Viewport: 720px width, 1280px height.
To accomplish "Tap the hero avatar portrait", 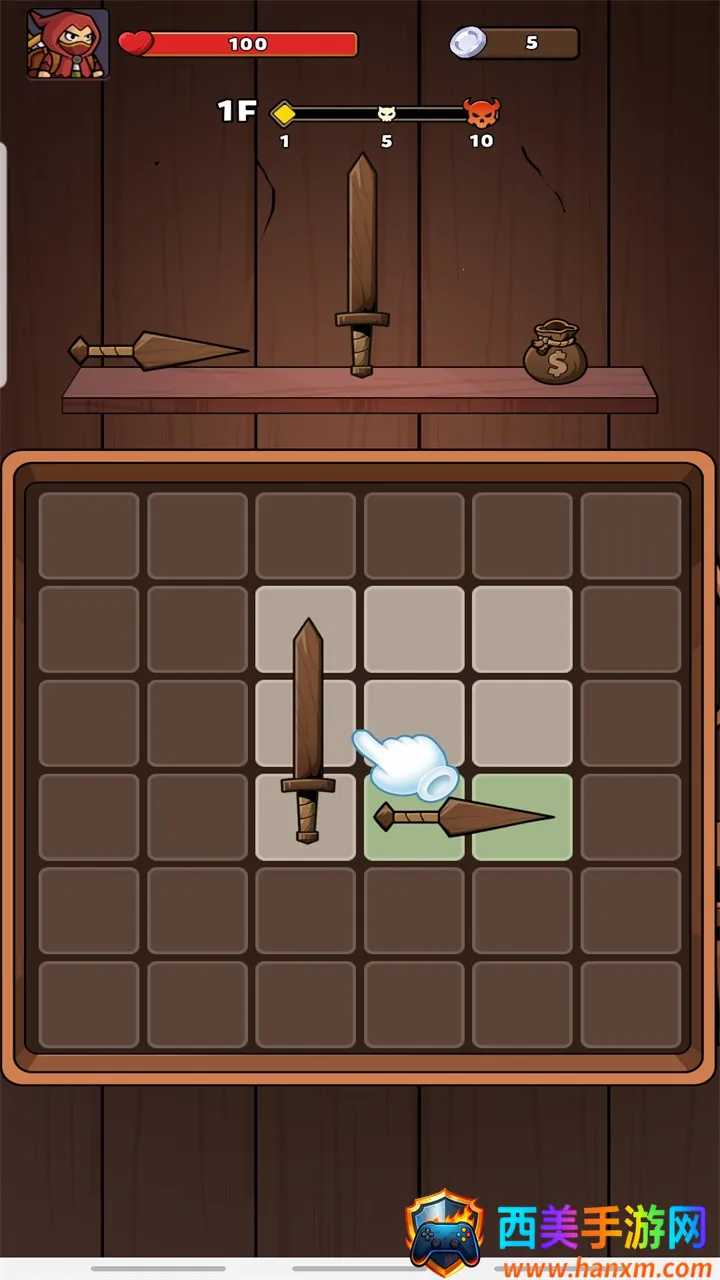I will click(68, 44).
